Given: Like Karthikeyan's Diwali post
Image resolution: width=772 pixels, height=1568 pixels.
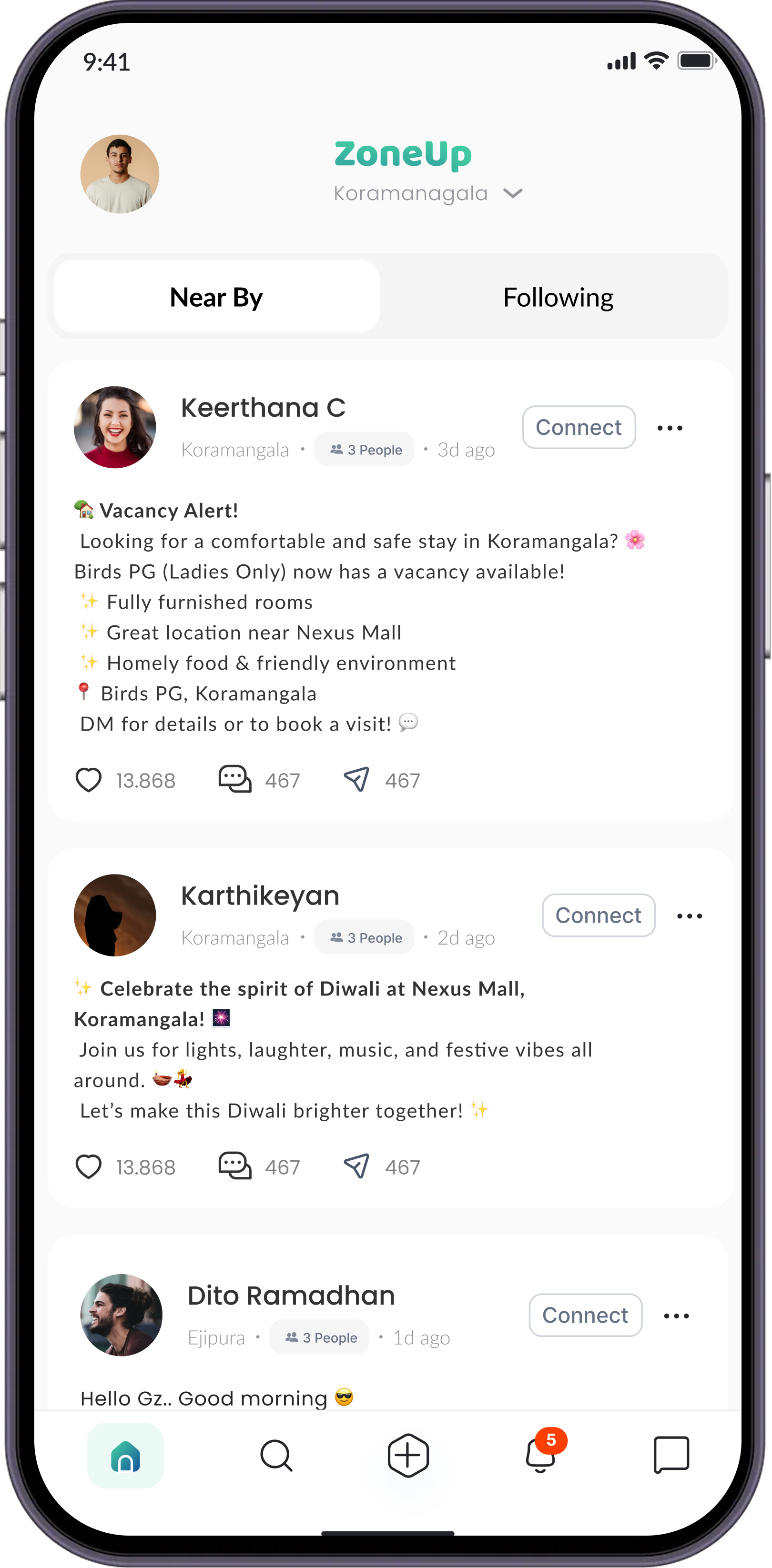Looking at the screenshot, I should click(x=88, y=1166).
